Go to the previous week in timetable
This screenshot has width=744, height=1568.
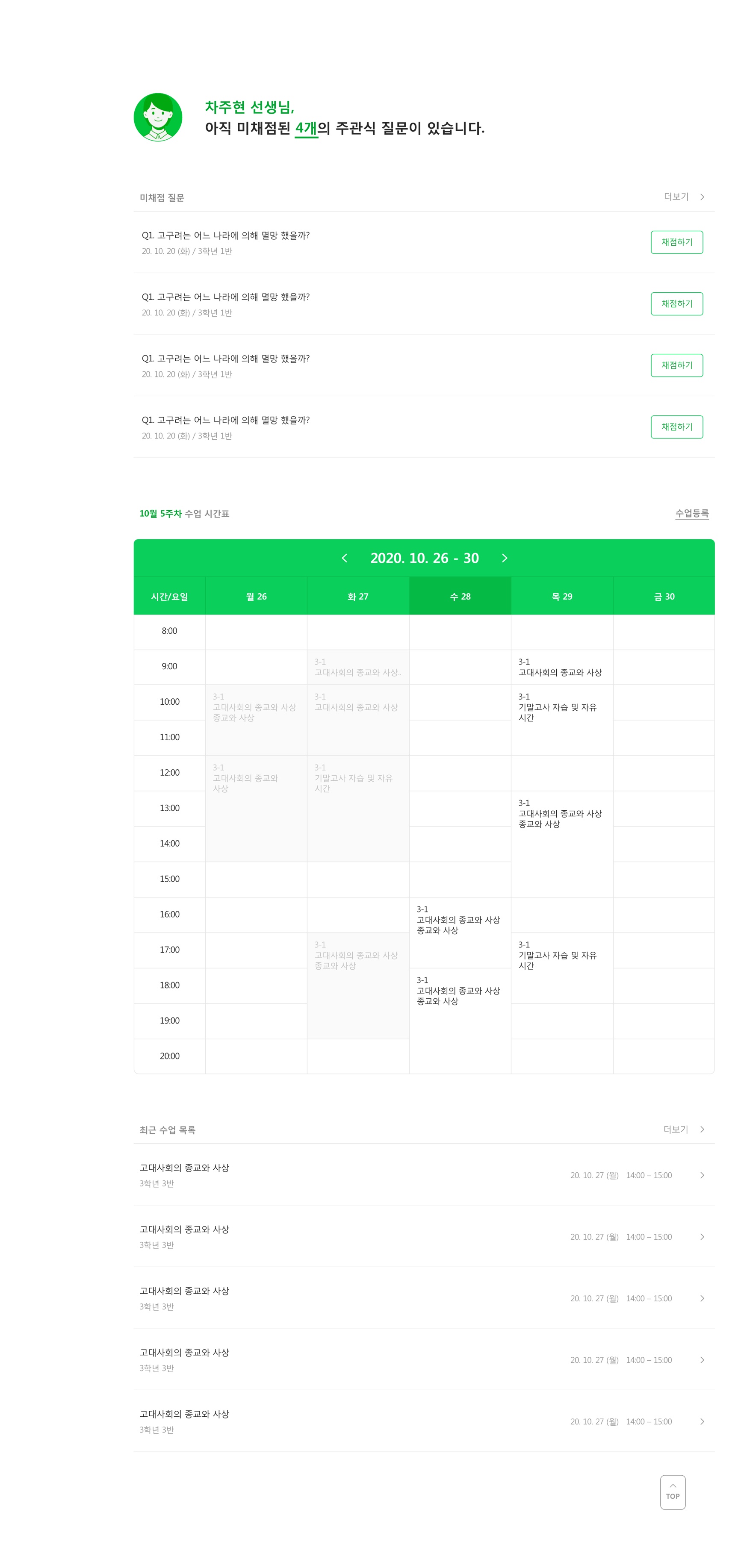[x=345, y=558]
